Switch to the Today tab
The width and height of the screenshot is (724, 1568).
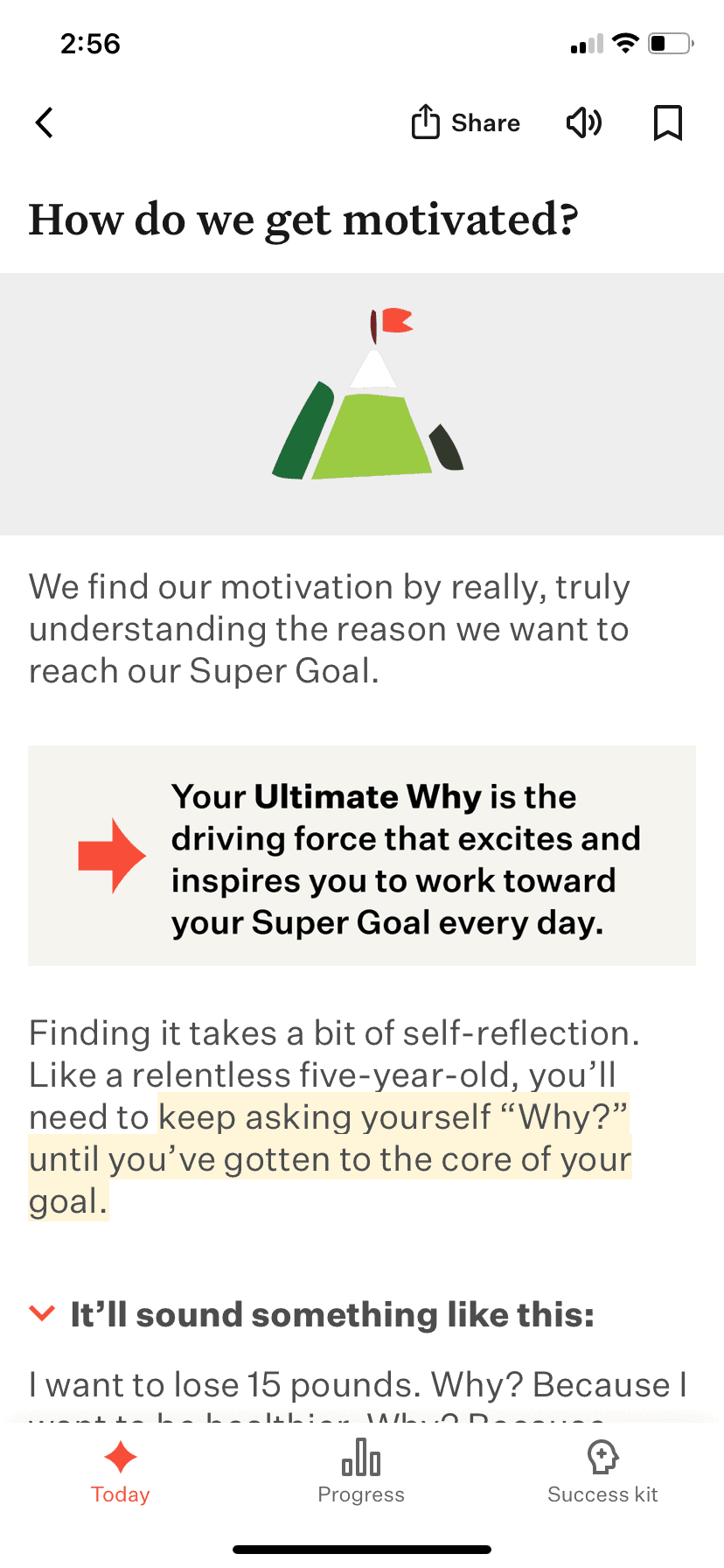coord(121,1473)
